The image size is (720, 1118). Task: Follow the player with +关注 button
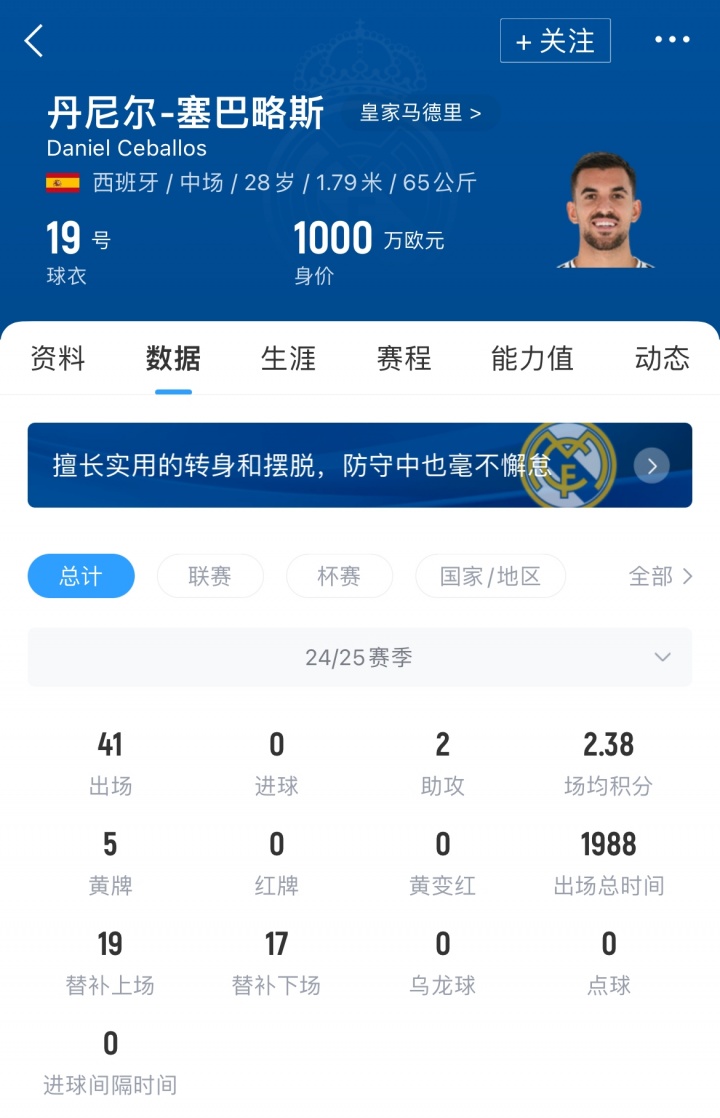(555, 41)
